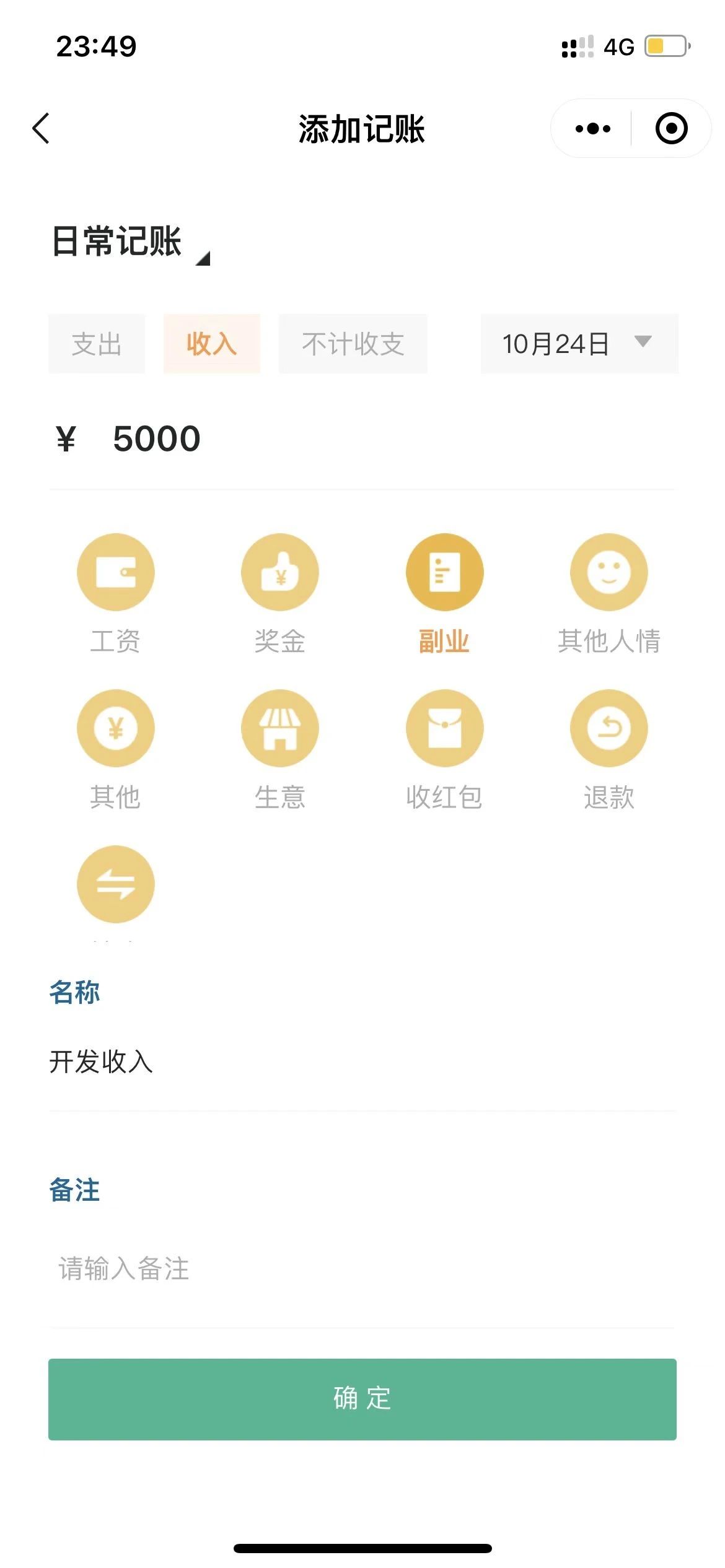Go back from 添加记账 page
Viewport: 725px width, 1568px height.
pos(41,129)
